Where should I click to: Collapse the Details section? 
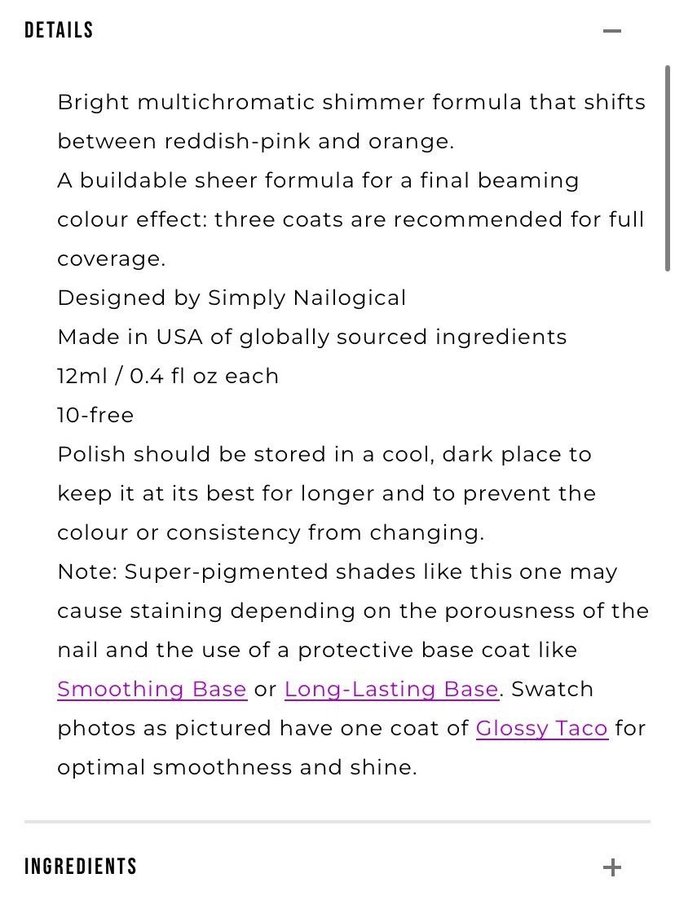point(612,31)
